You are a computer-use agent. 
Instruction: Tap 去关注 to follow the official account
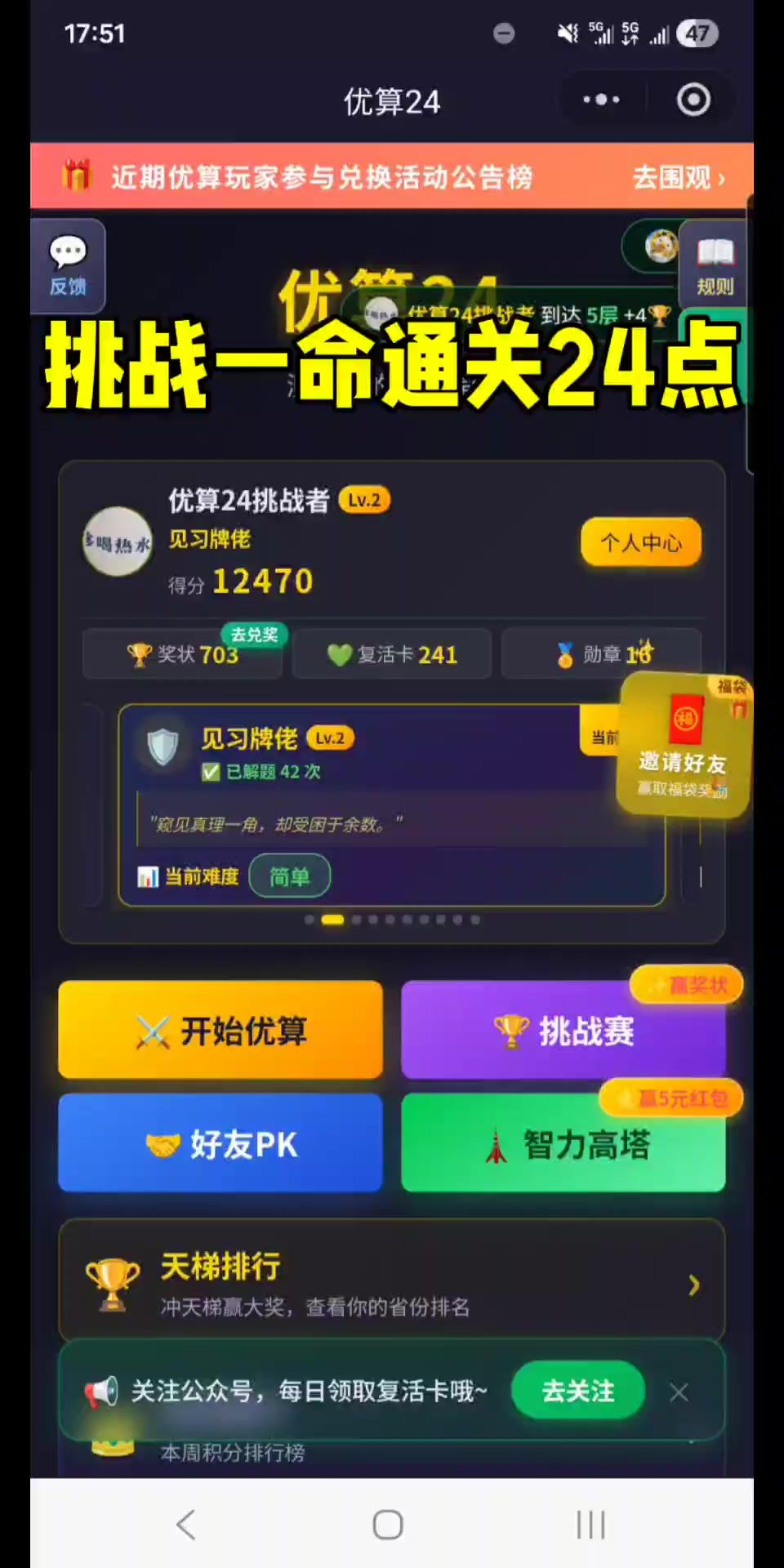578,1391
